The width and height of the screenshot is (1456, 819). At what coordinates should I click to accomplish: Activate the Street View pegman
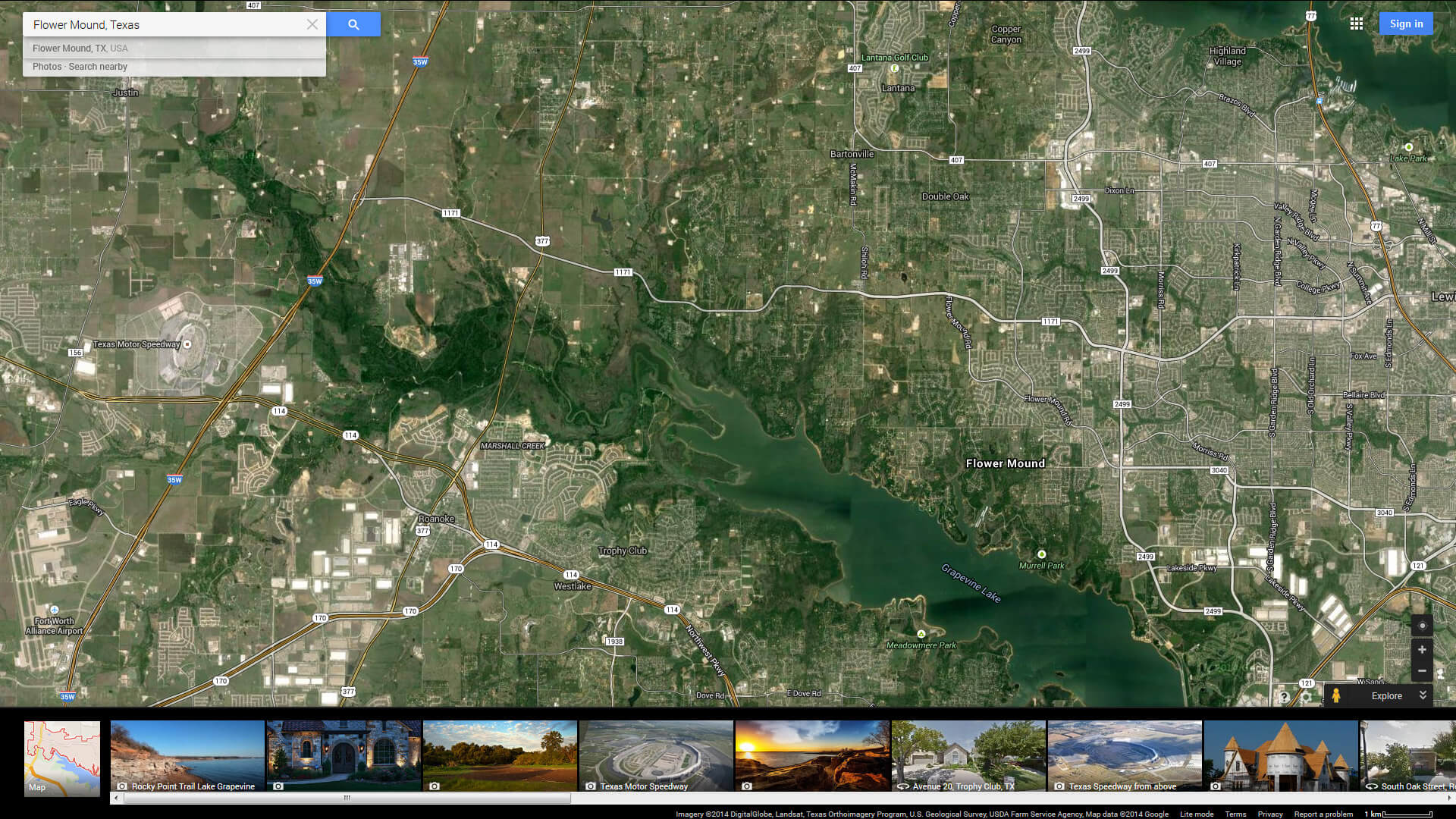(x=1336, y=695)
